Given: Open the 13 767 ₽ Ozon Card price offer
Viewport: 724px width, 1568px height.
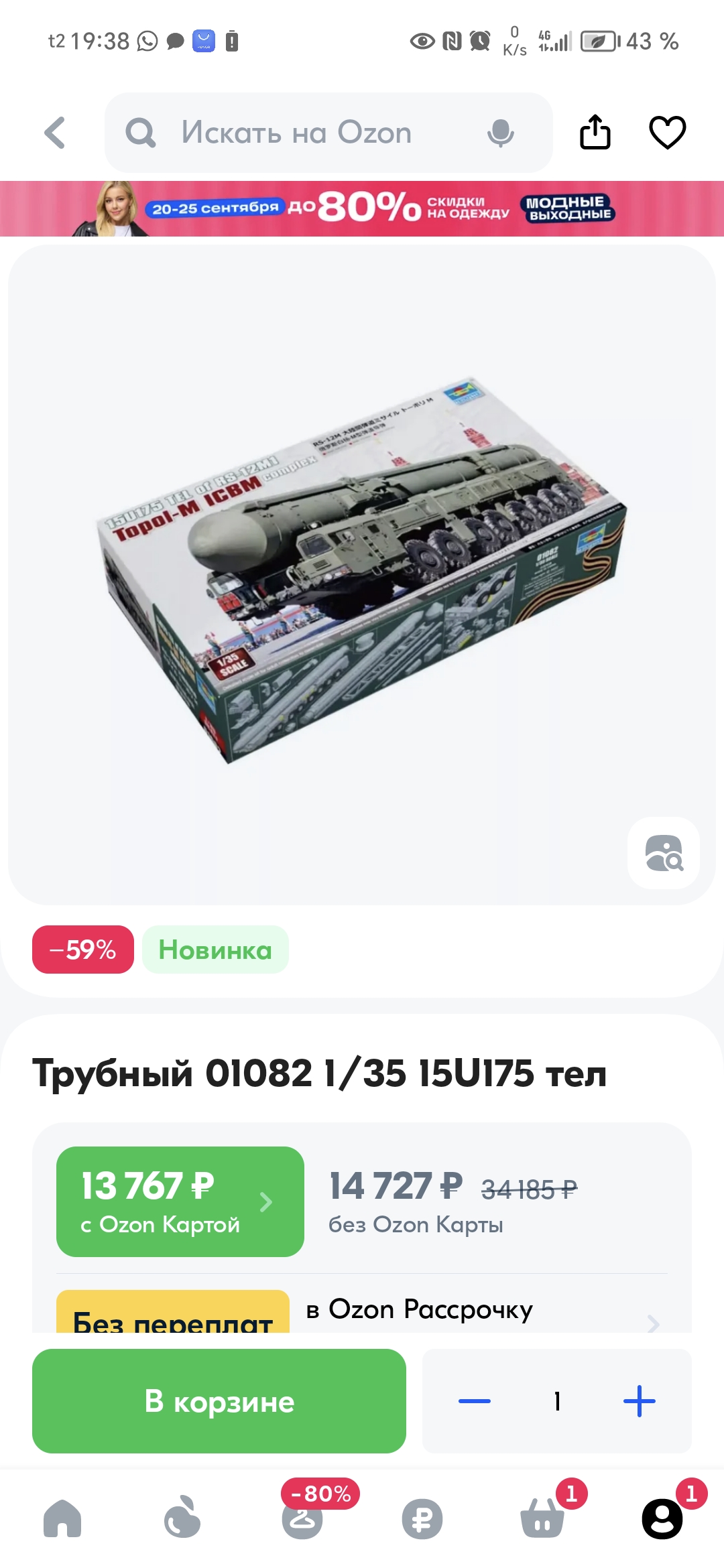Looking at the screenshot, I should [x=180, y=1201].
